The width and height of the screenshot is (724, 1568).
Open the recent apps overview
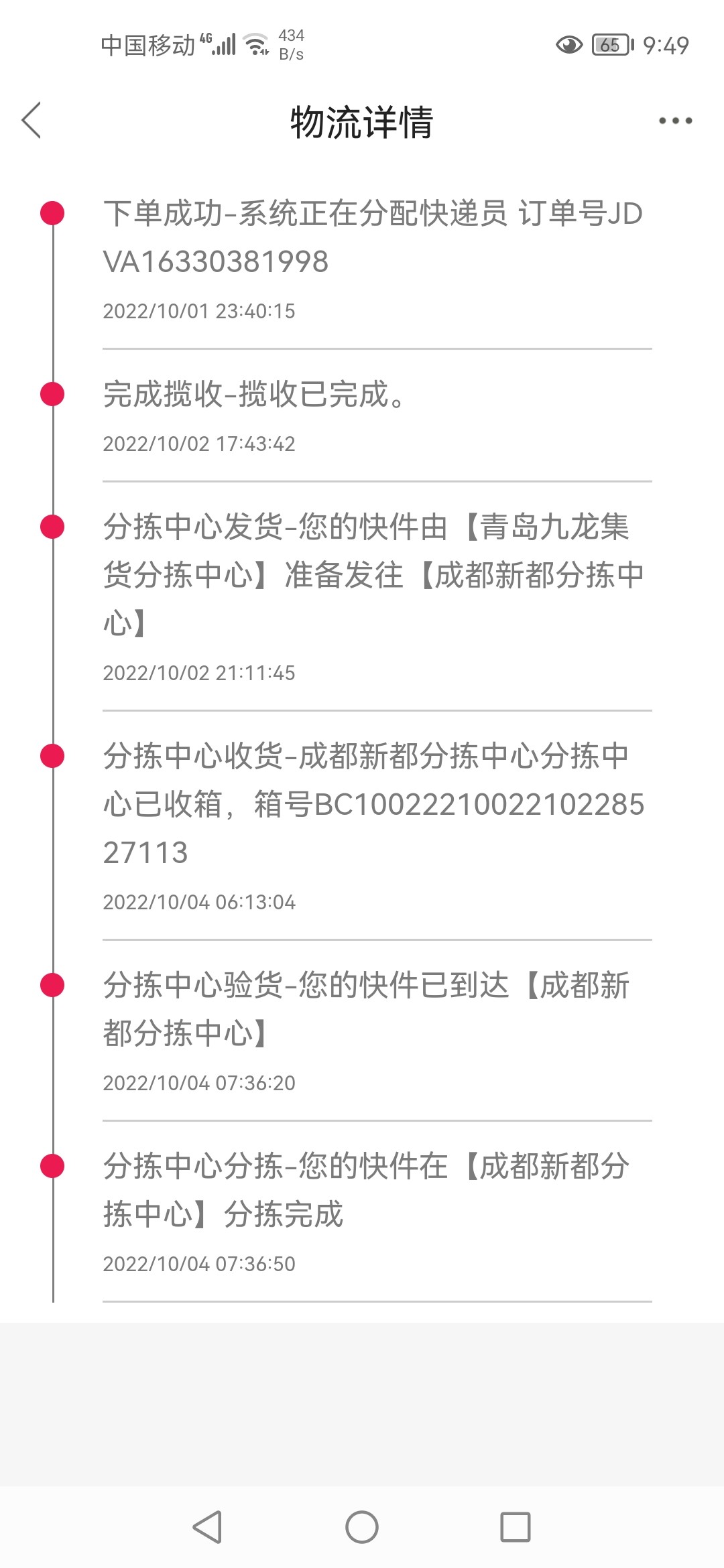tap(516, 1527)
